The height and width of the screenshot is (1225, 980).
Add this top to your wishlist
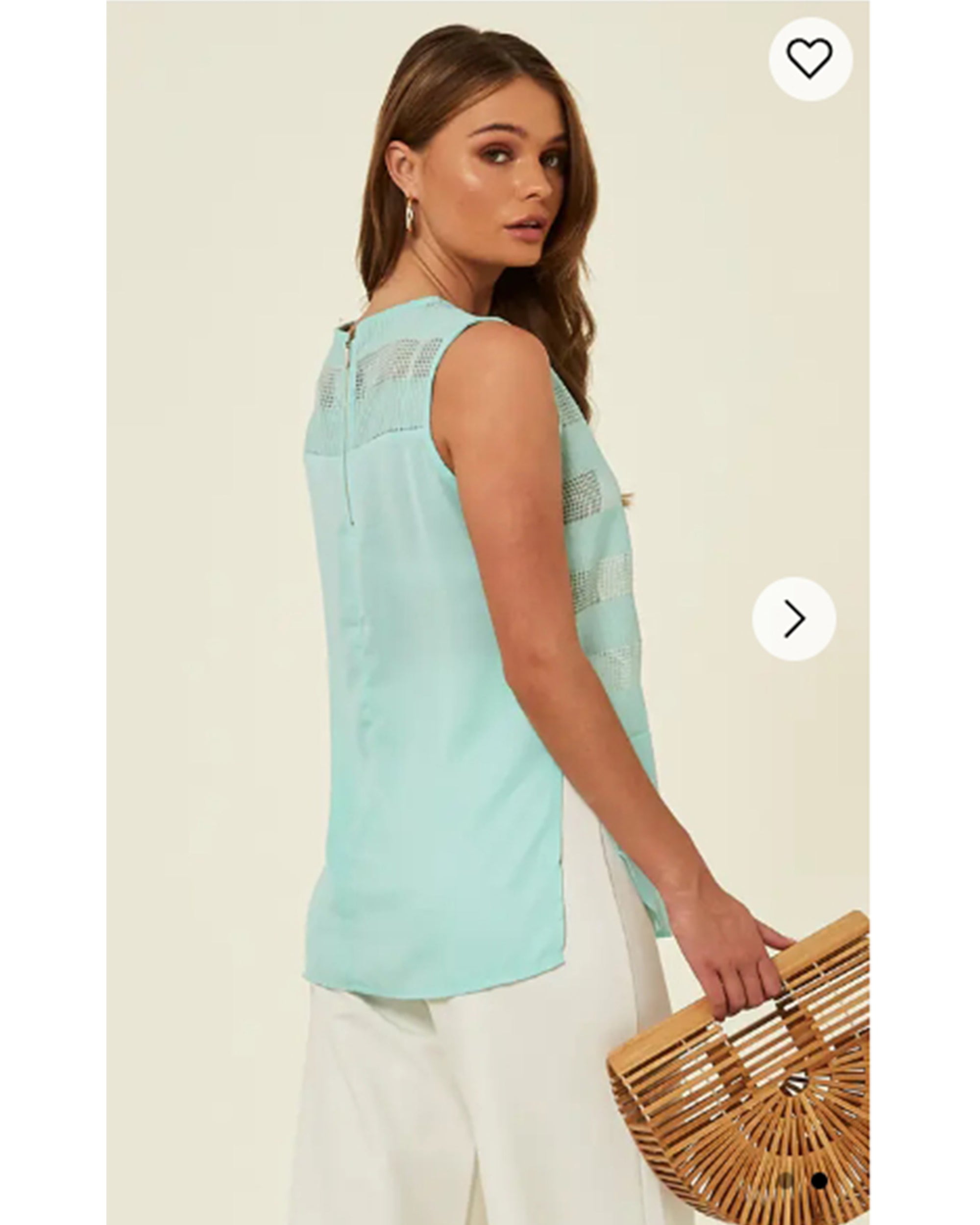810,58
